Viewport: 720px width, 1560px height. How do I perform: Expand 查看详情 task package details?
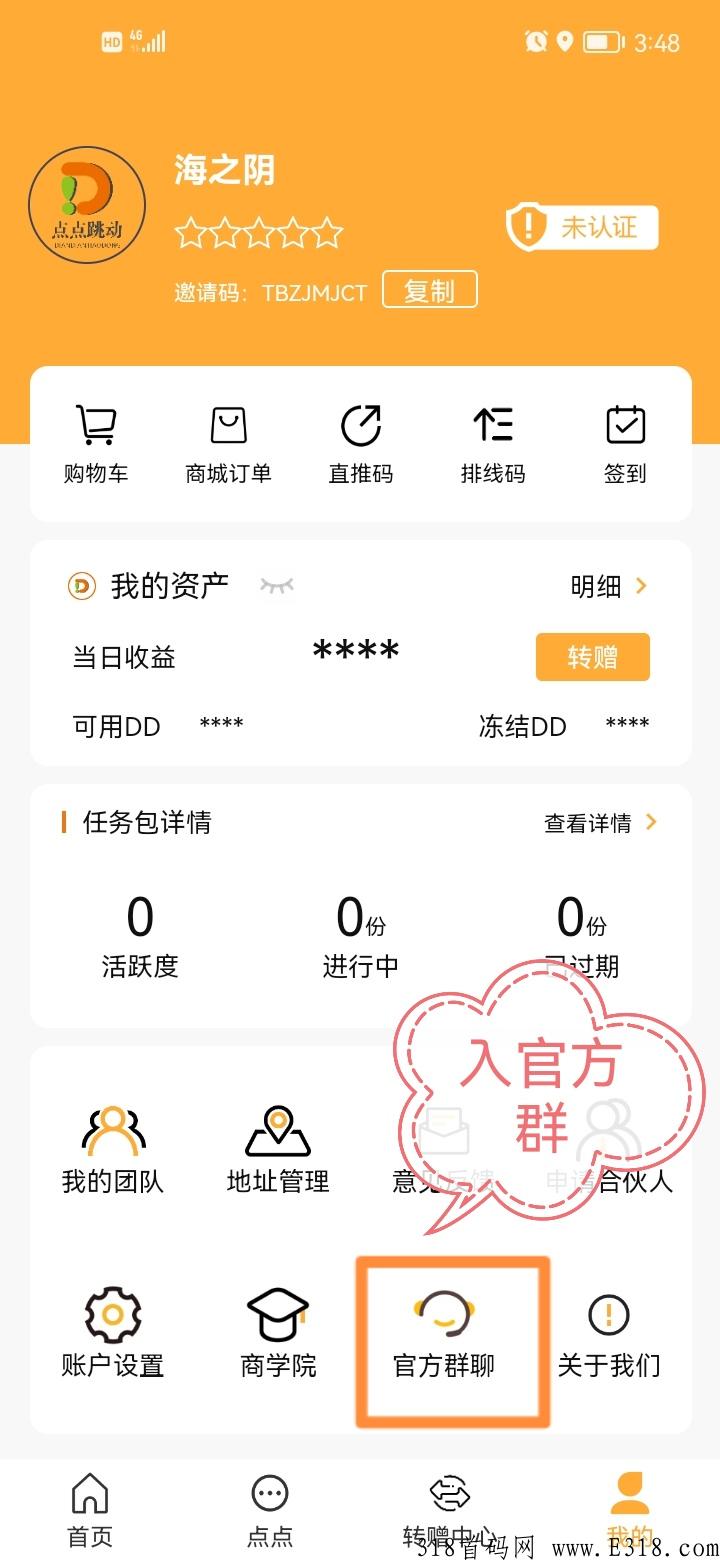pyautogui.click(x=600, y=822)
